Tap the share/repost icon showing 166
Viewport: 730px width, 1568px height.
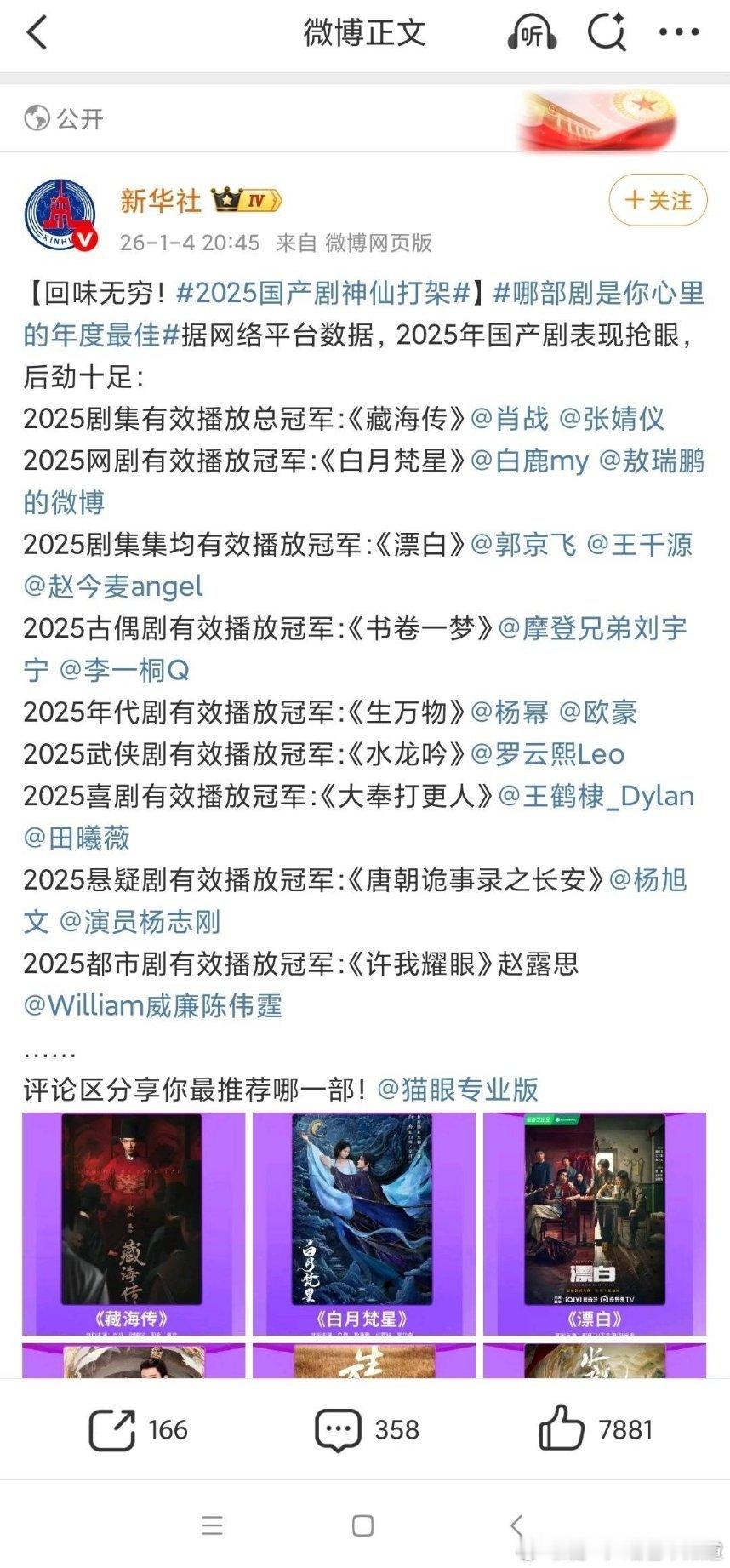click(x=111, y=1428)
